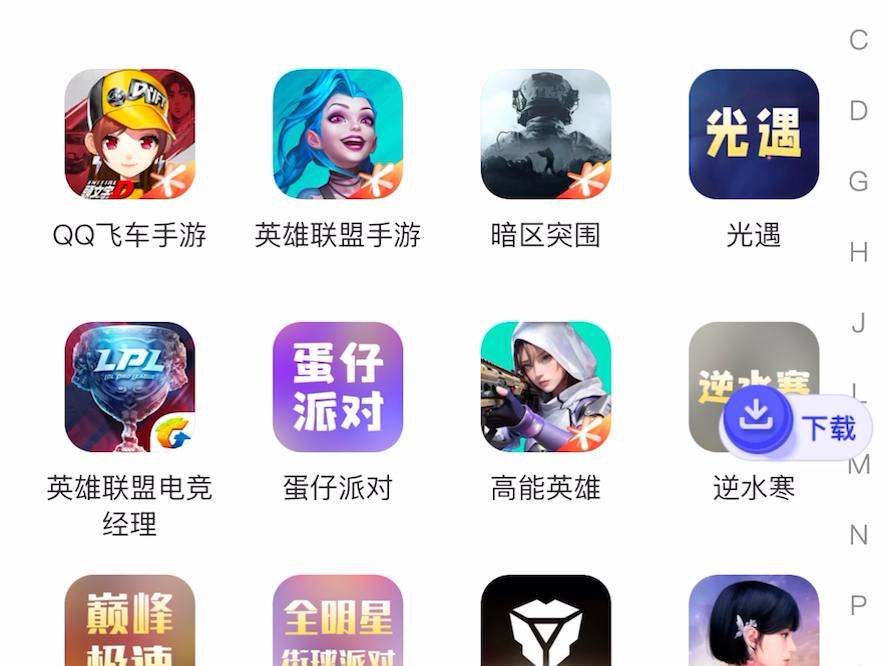Image resolution: width=888 pixels, height=666 pixels.
Task: Jump to letter C in index
Action: tap(858, 40)
